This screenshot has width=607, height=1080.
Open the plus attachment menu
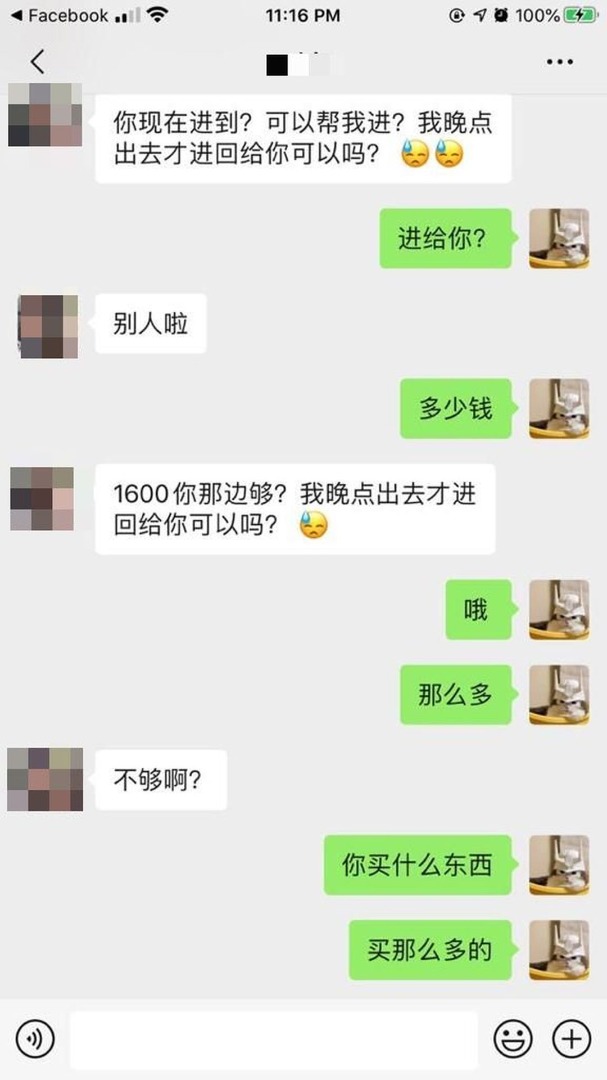click(572, 1040)
